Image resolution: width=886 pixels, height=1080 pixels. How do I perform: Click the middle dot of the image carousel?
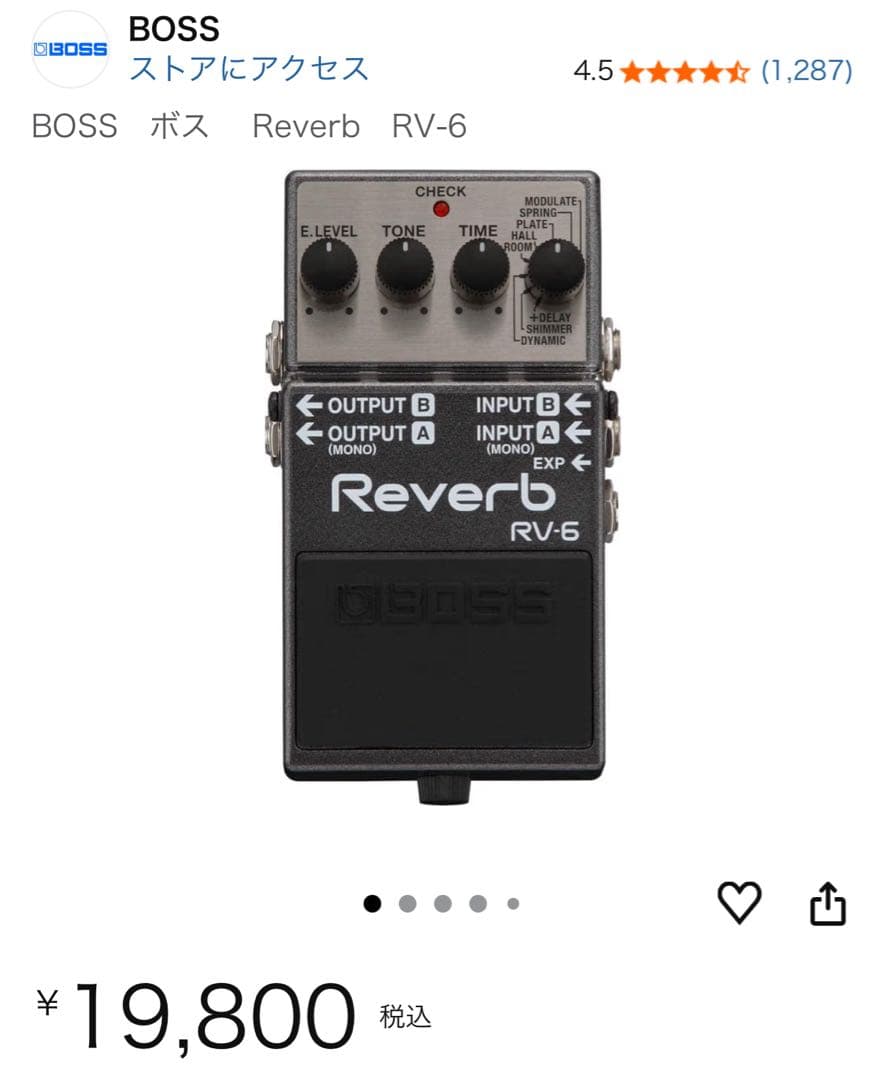[443, 902]
